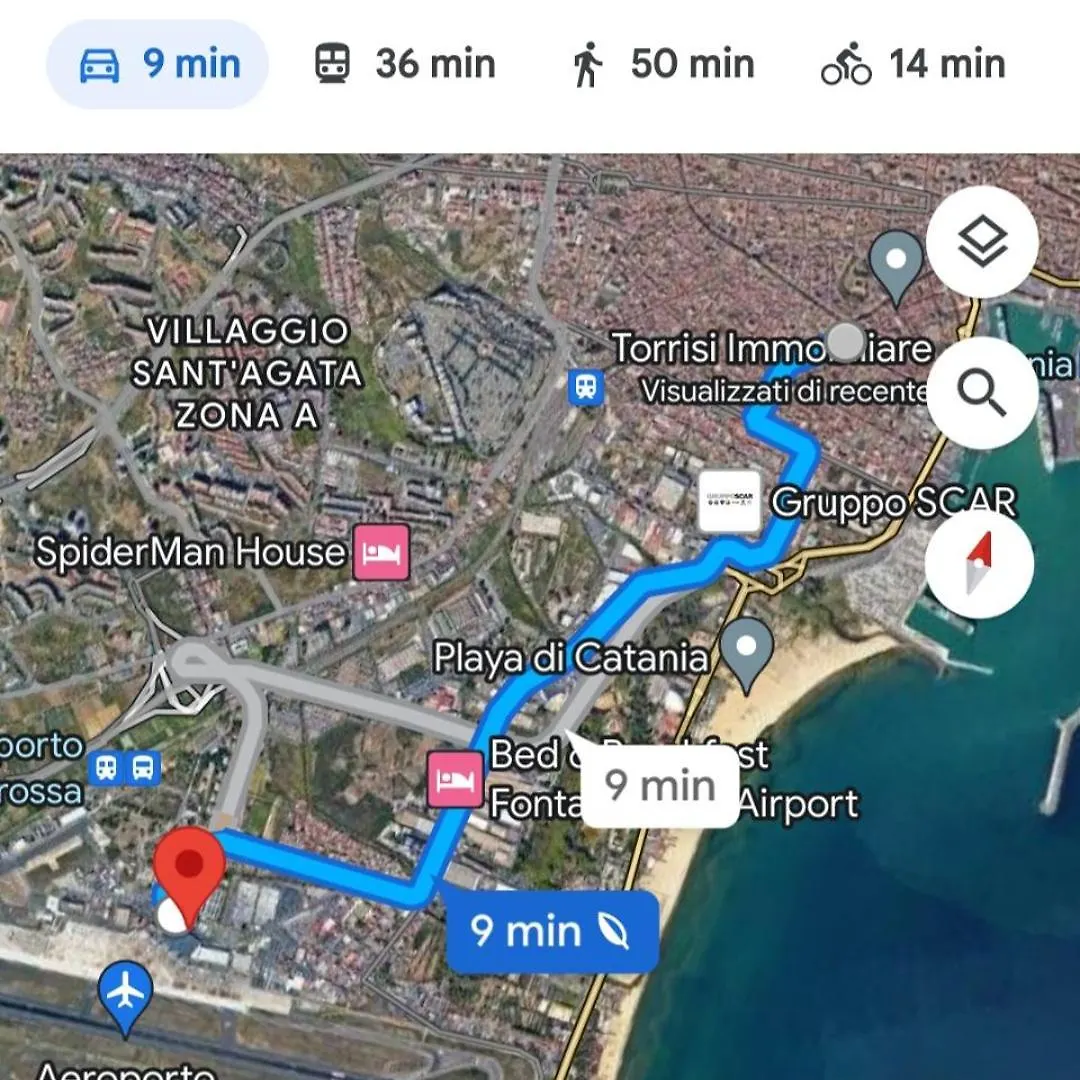Switch to walking 50 min mode

click(662, 65)
